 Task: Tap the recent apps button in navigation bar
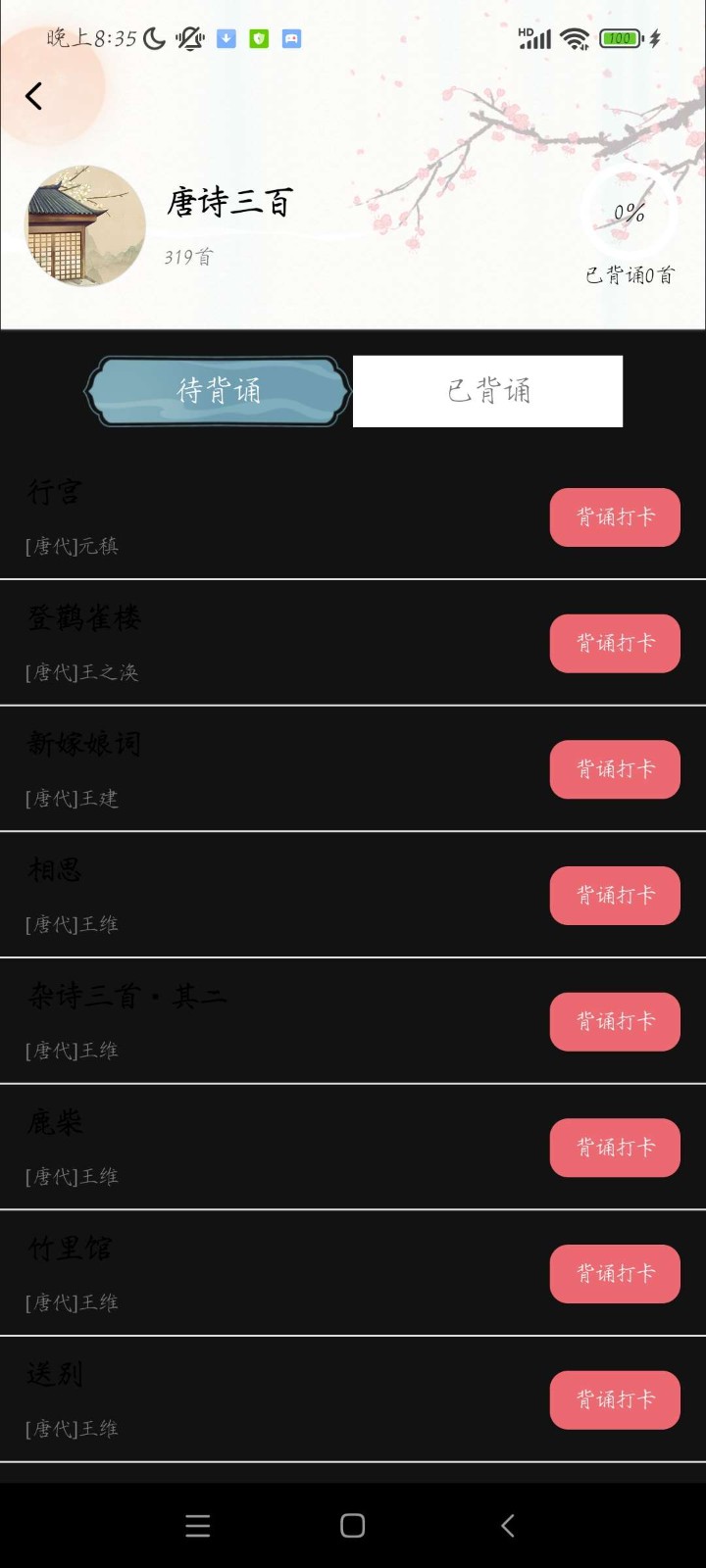pos(197,1525)
